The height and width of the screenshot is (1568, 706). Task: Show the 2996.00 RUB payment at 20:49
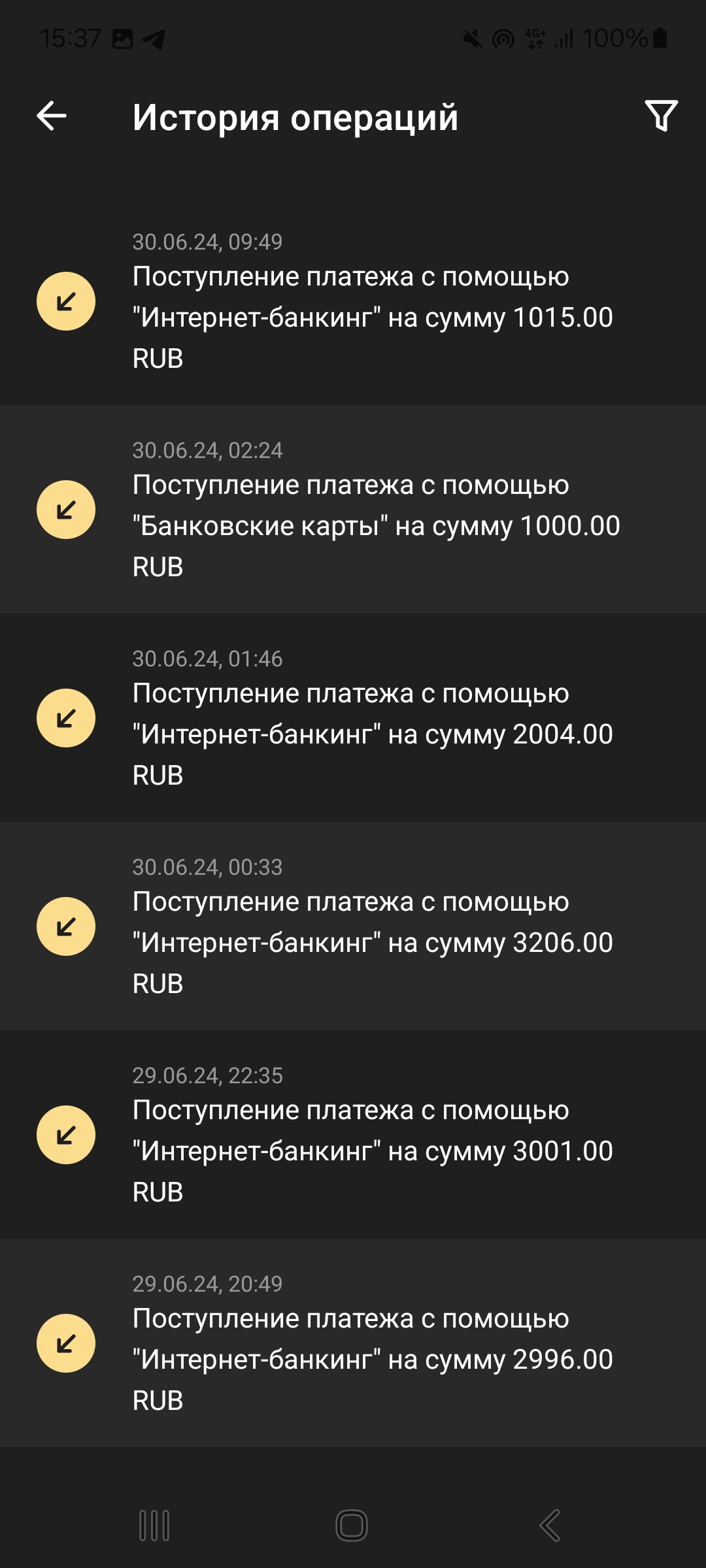click(353, 1343)
